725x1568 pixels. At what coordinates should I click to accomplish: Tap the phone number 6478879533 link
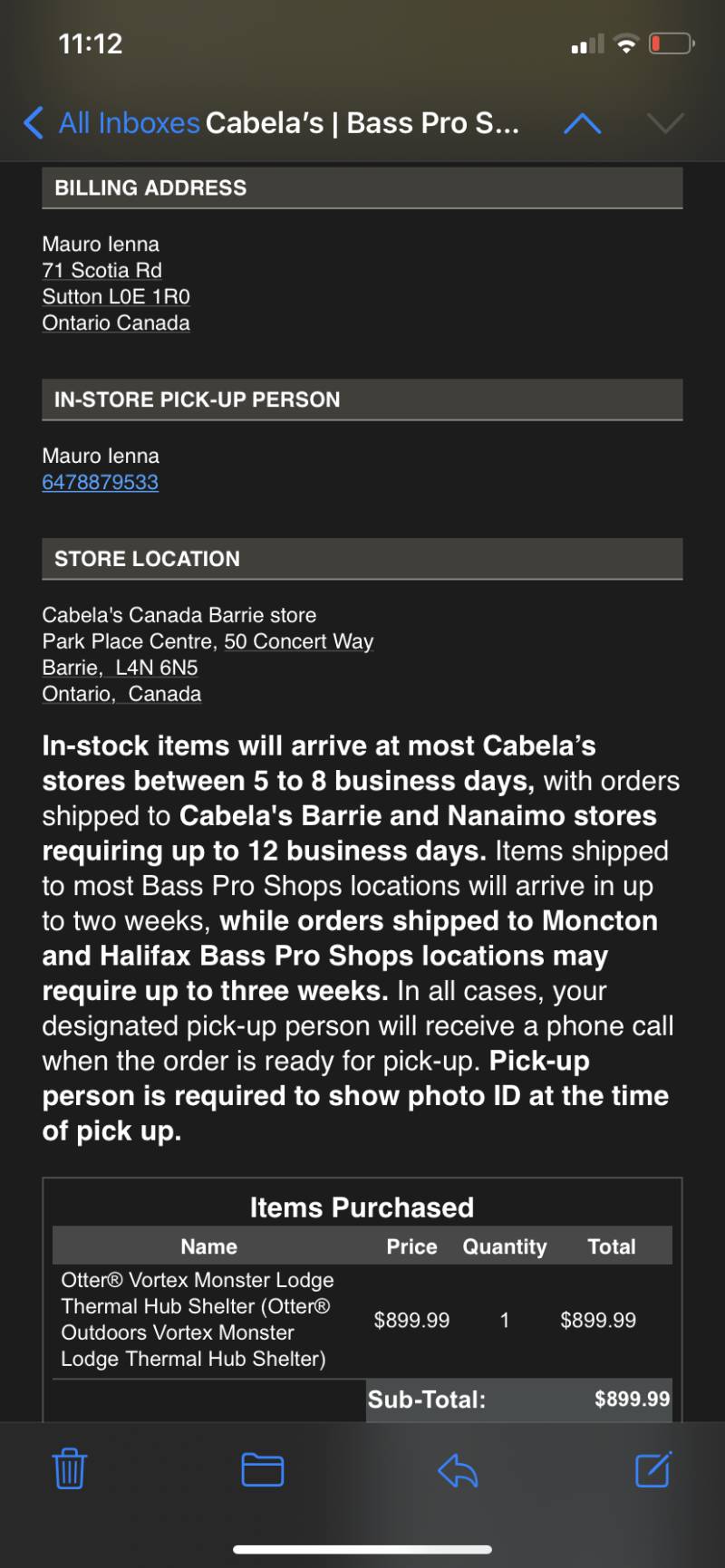point(101,482)
